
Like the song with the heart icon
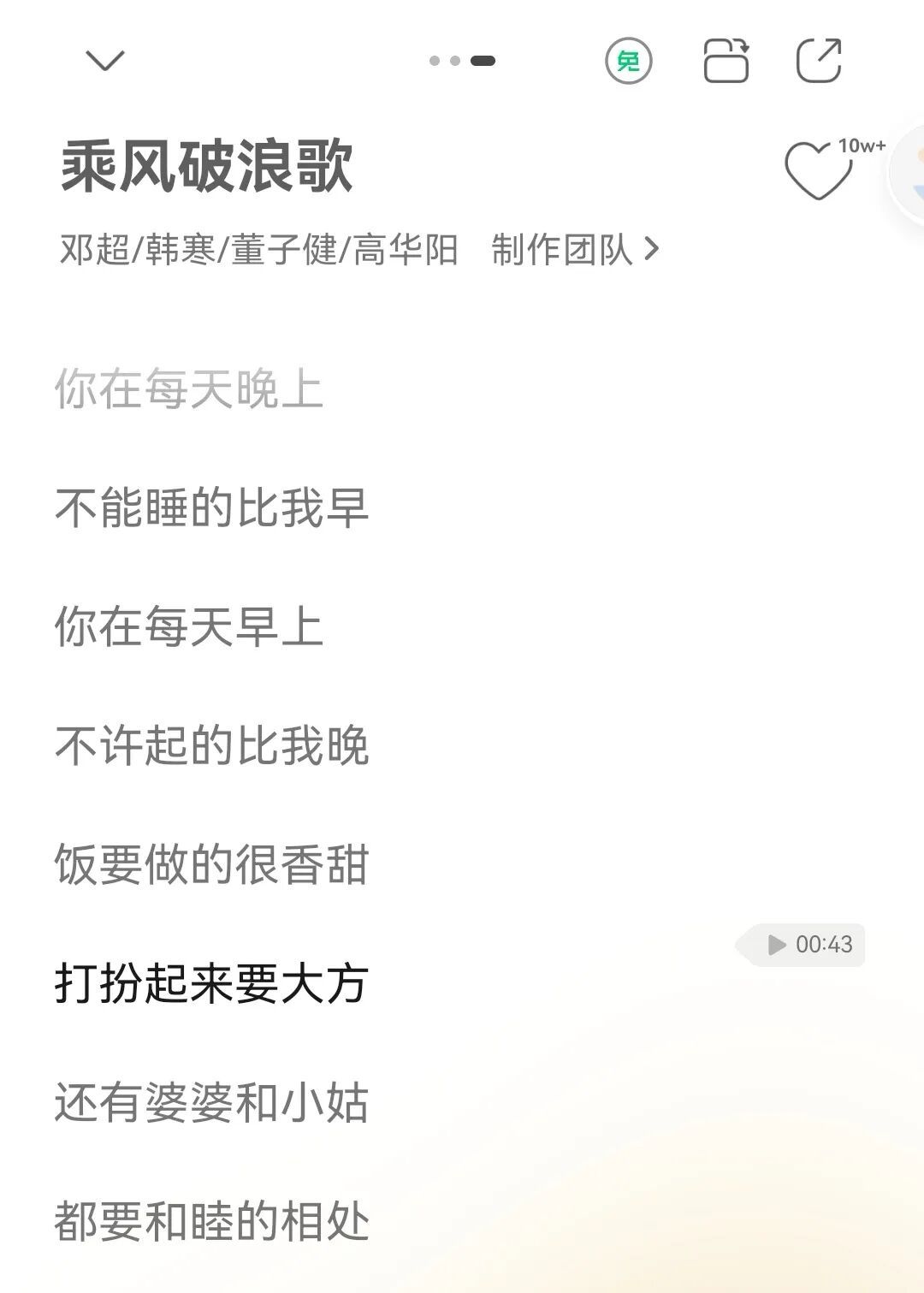coord(818,171)
